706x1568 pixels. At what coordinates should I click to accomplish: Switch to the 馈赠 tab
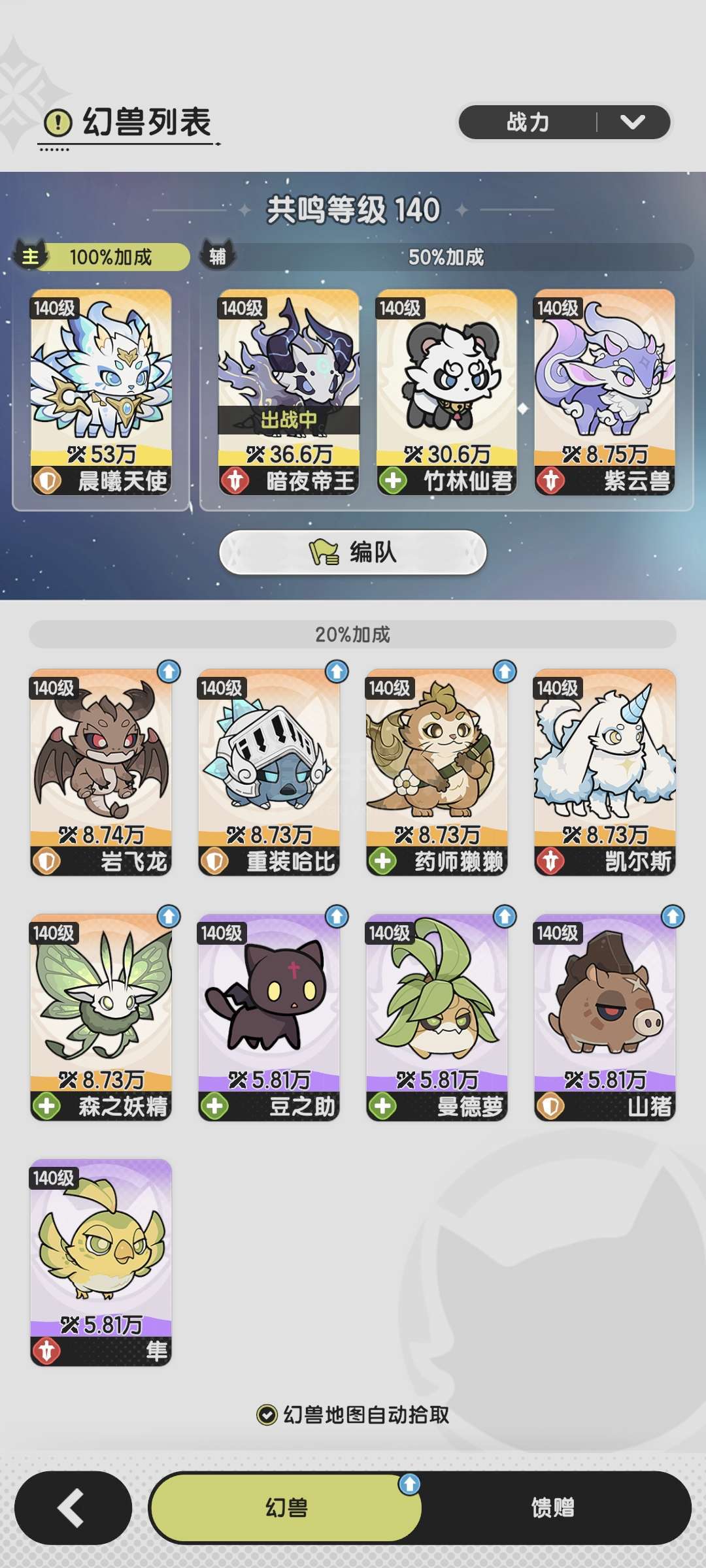[x=553, y=1508]
